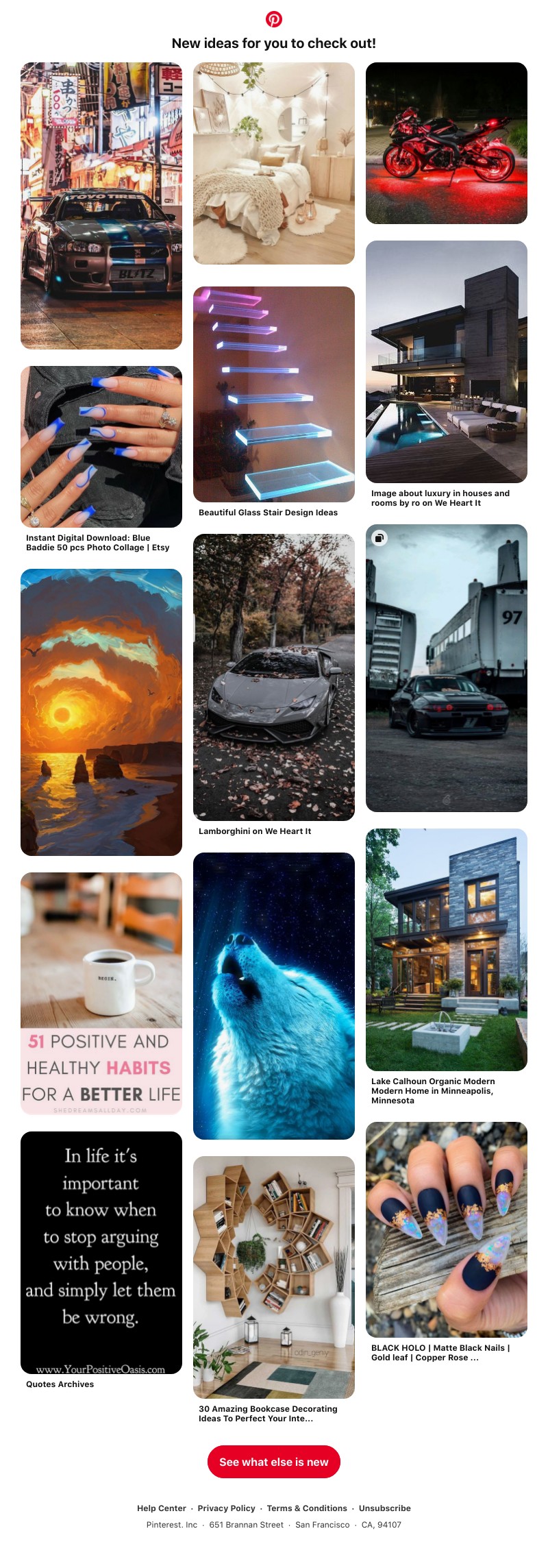The width and height of the screenshot is (548, 1568).
Task: Open the 30 Amazing Bookcase Decorating Ideas pin
Action: [273, 1277]
